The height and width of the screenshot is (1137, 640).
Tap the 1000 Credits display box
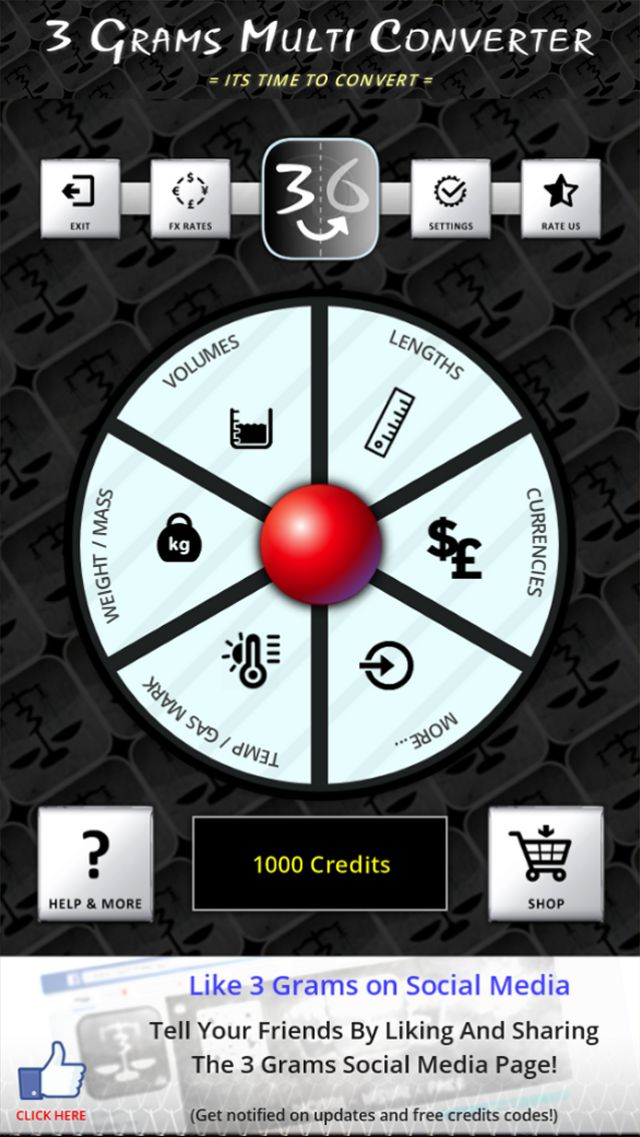pyautogui.click(x=320, y=864)
